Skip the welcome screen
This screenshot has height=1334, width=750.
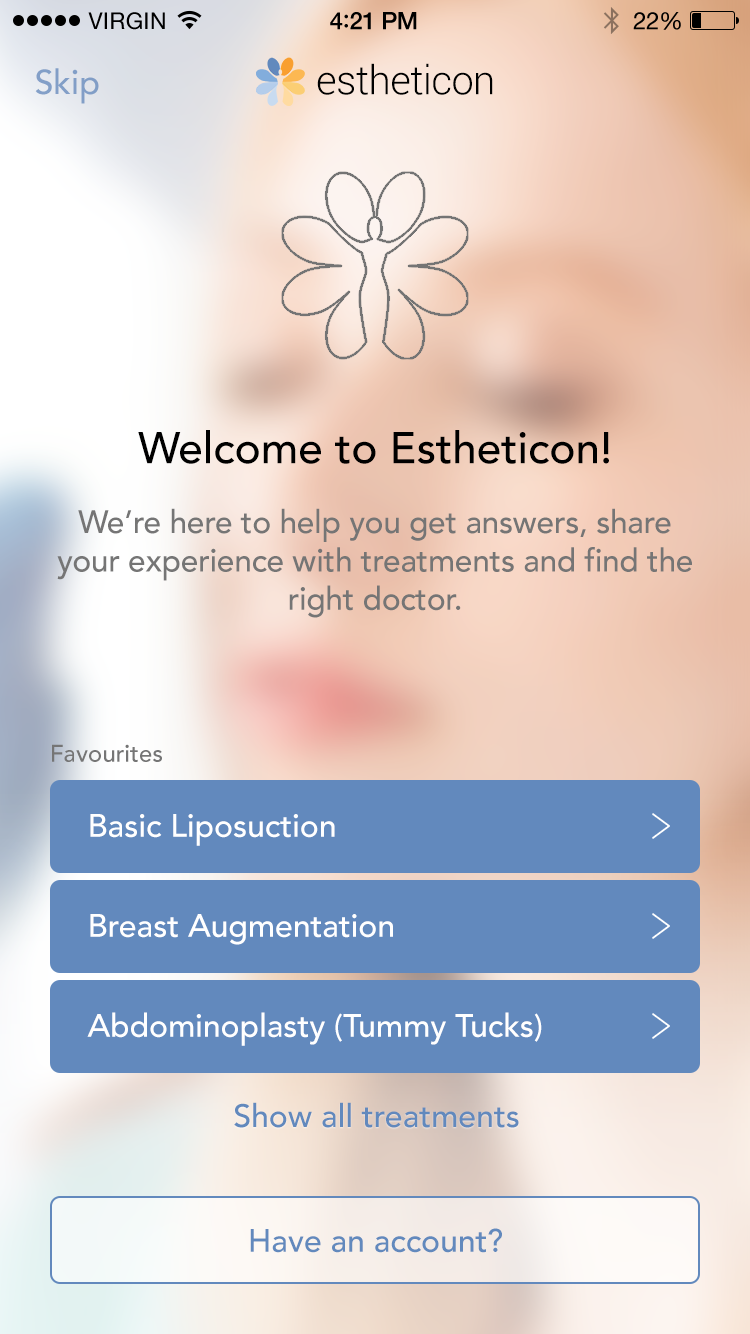[67, 83]
